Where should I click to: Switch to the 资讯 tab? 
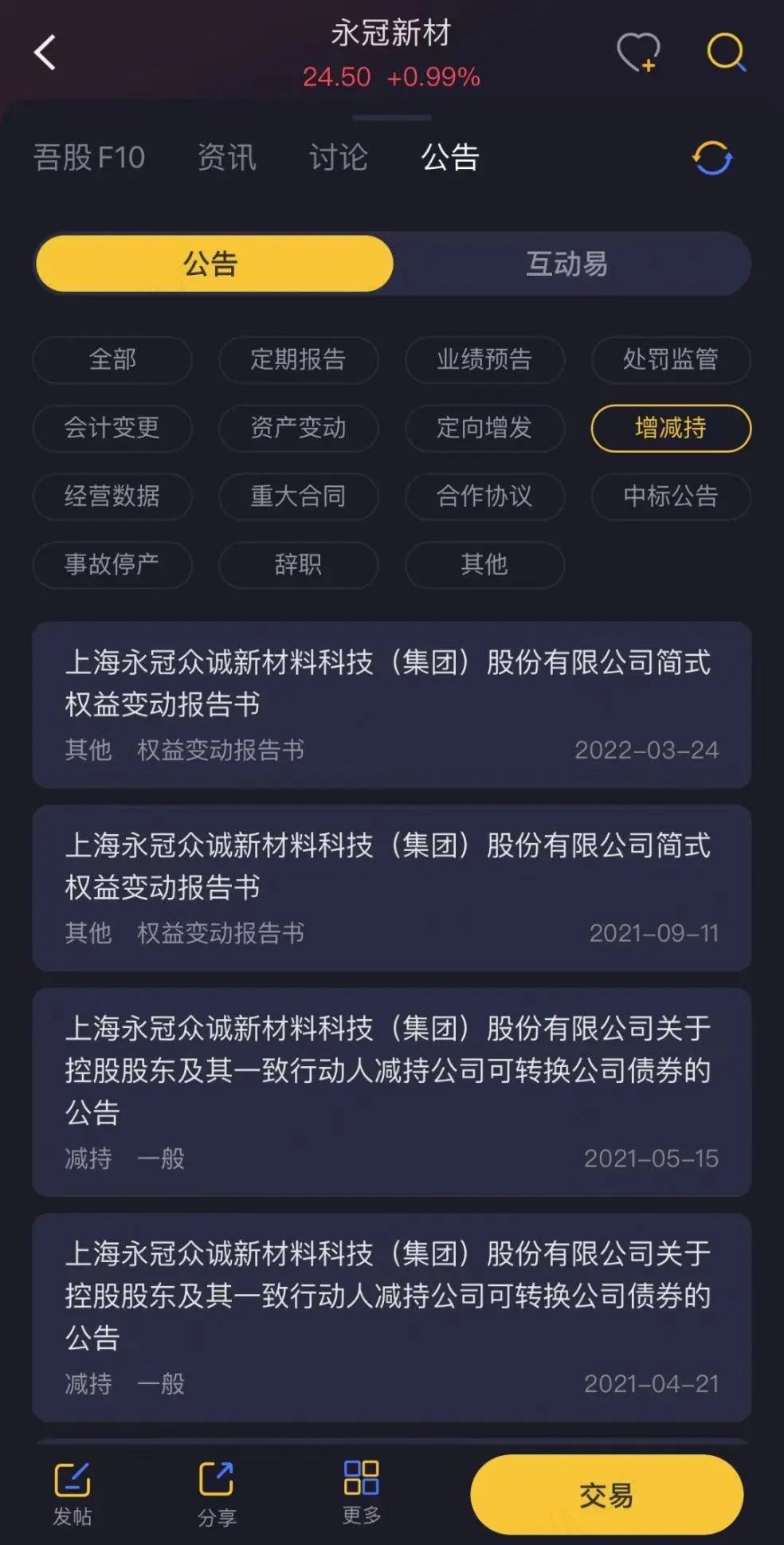(226, 158)
